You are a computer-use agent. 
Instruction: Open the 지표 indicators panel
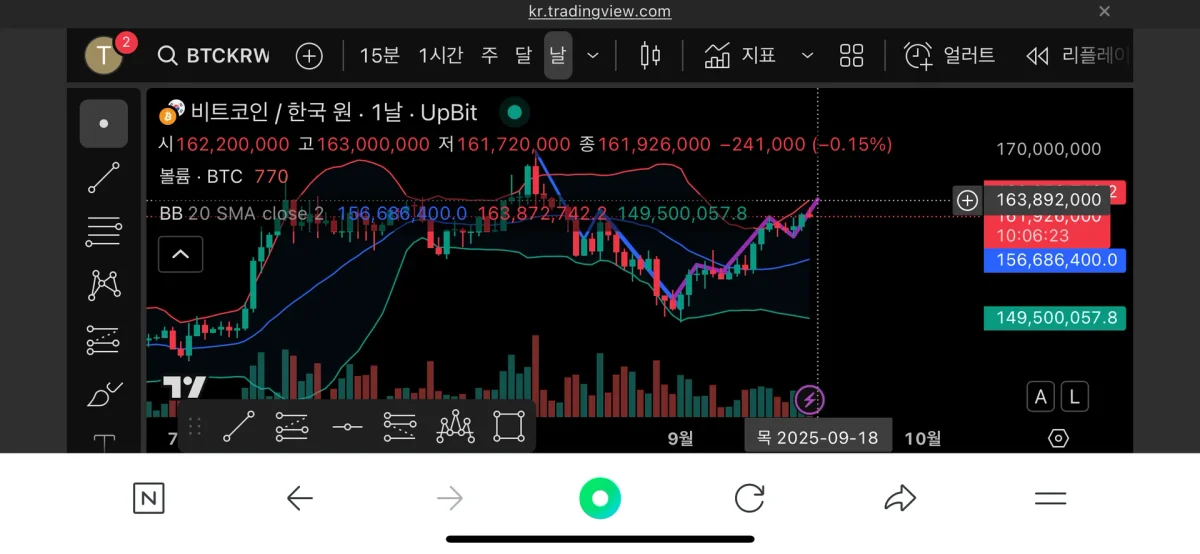click(741, 56)
